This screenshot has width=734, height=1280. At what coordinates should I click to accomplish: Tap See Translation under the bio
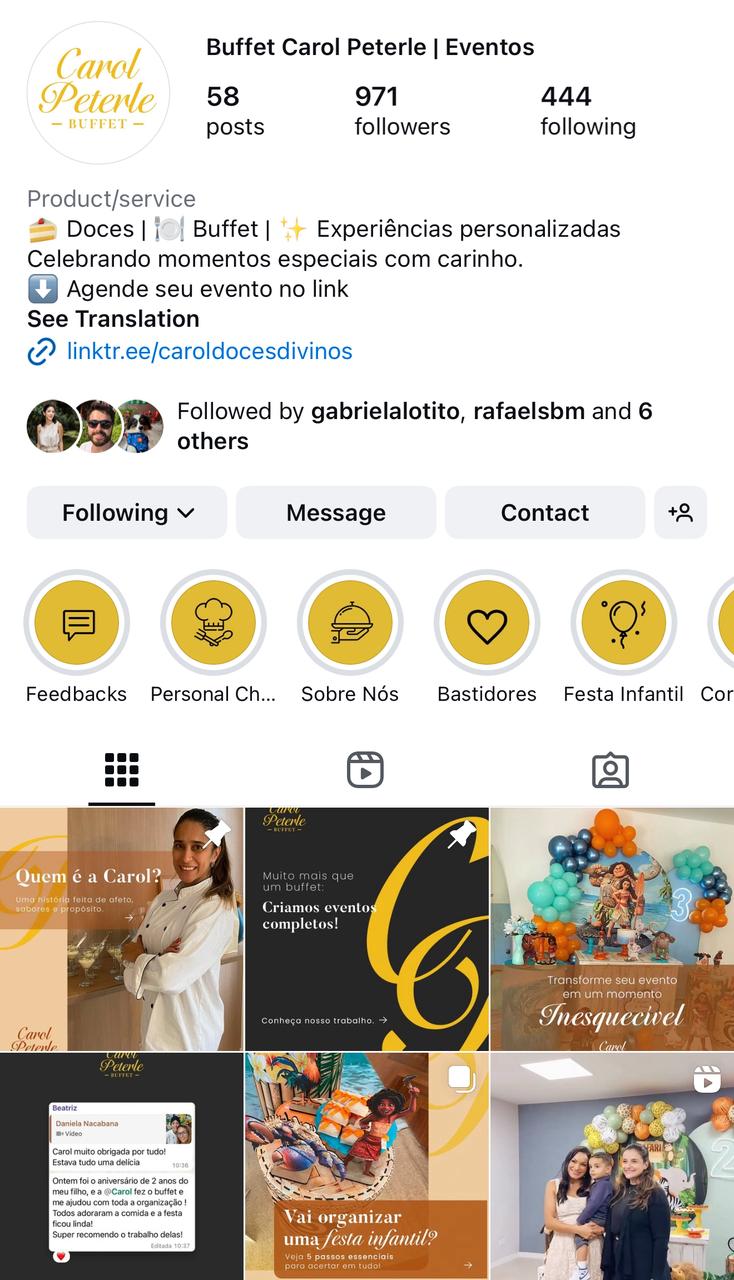coord(113,319)
